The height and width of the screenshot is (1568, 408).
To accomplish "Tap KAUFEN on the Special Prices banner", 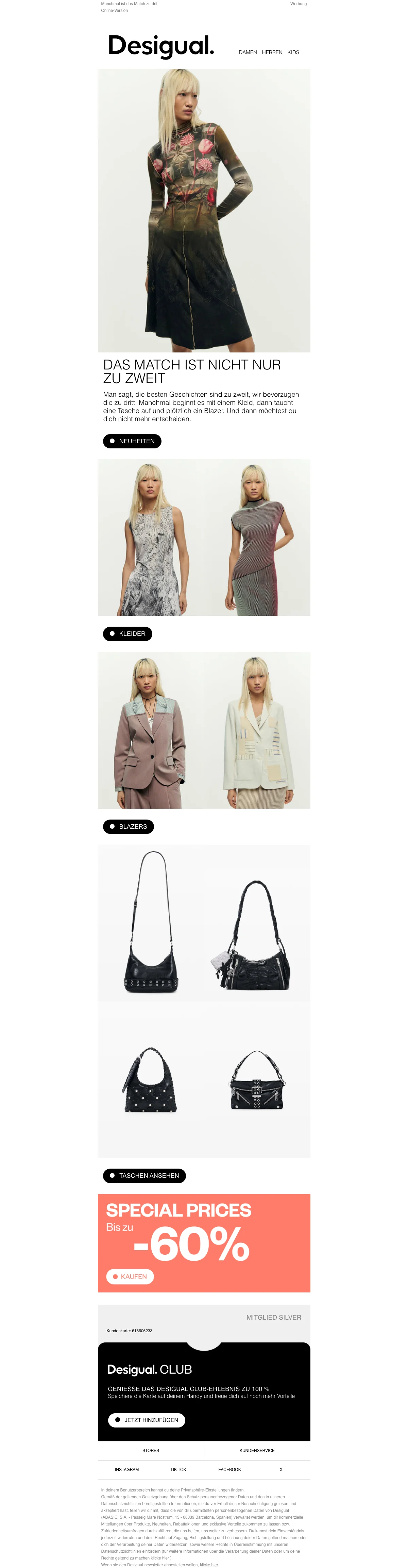I will coord(130,1276).
